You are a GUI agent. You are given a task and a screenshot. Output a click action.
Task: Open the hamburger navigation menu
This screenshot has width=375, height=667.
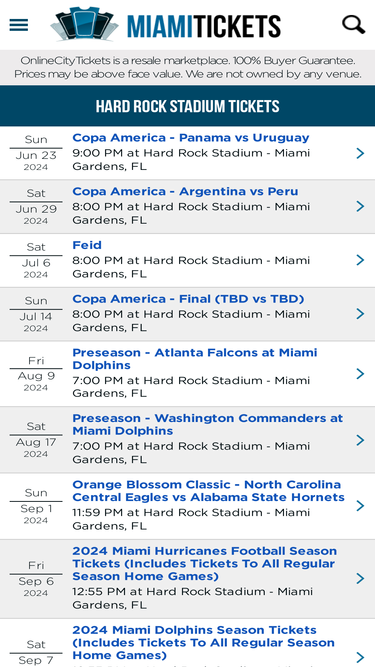click(x=19, y=25)
